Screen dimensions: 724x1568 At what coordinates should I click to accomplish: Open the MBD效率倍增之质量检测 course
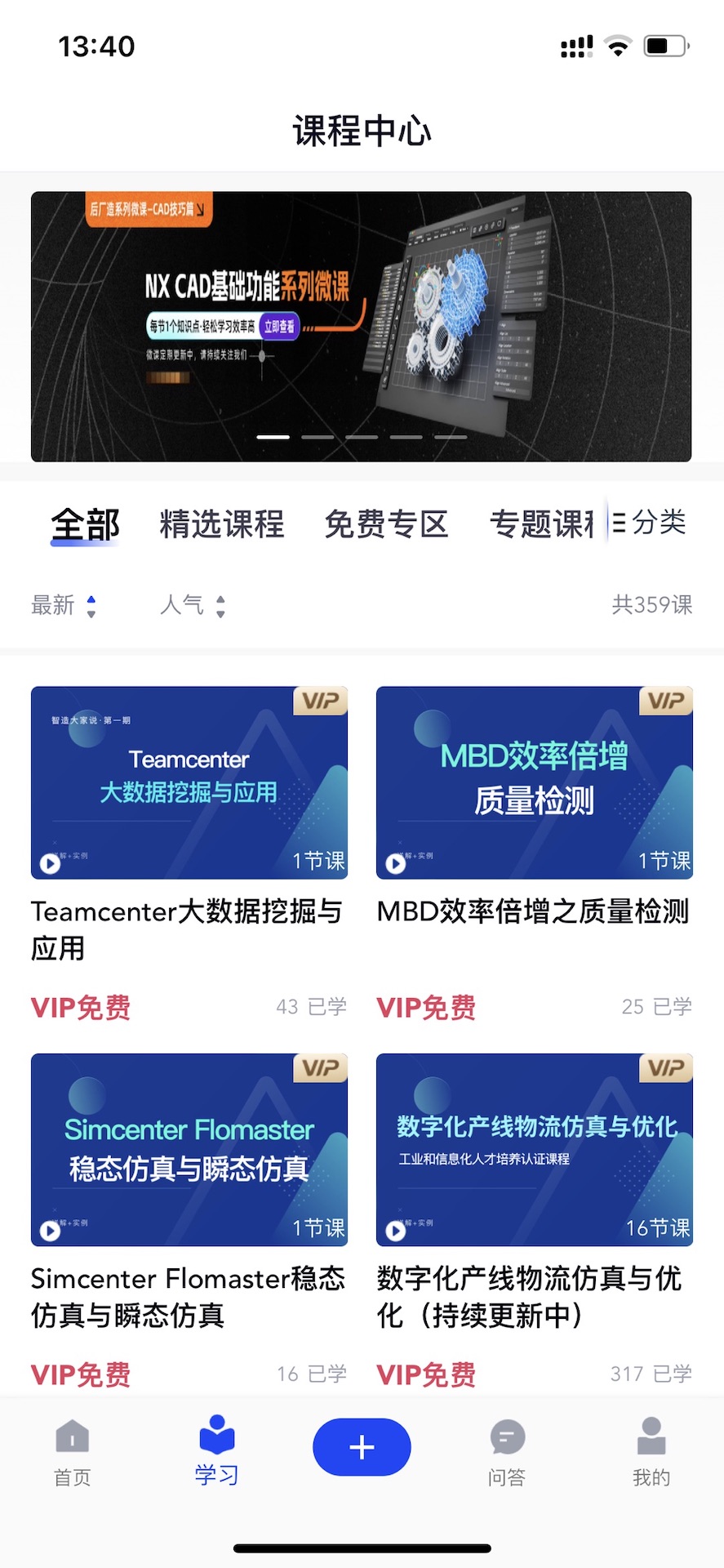534,782
